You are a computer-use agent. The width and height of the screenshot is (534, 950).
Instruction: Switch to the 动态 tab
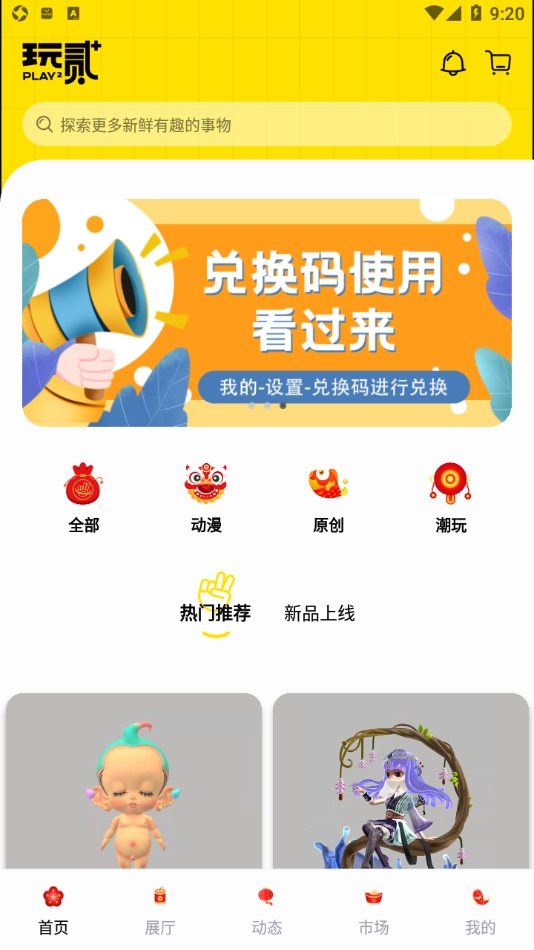click(267, 909)
